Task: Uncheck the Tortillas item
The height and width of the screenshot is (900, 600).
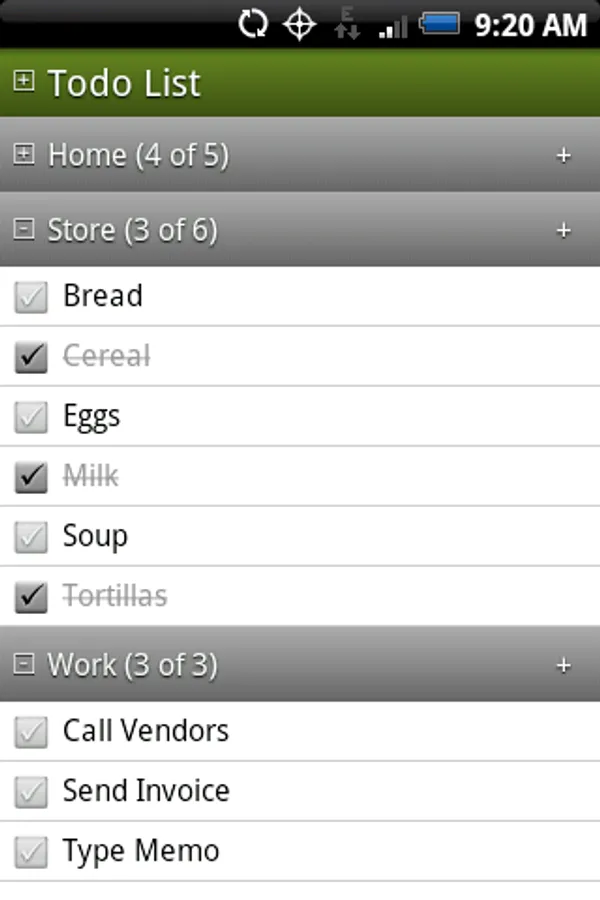Action: pos(31,596)
